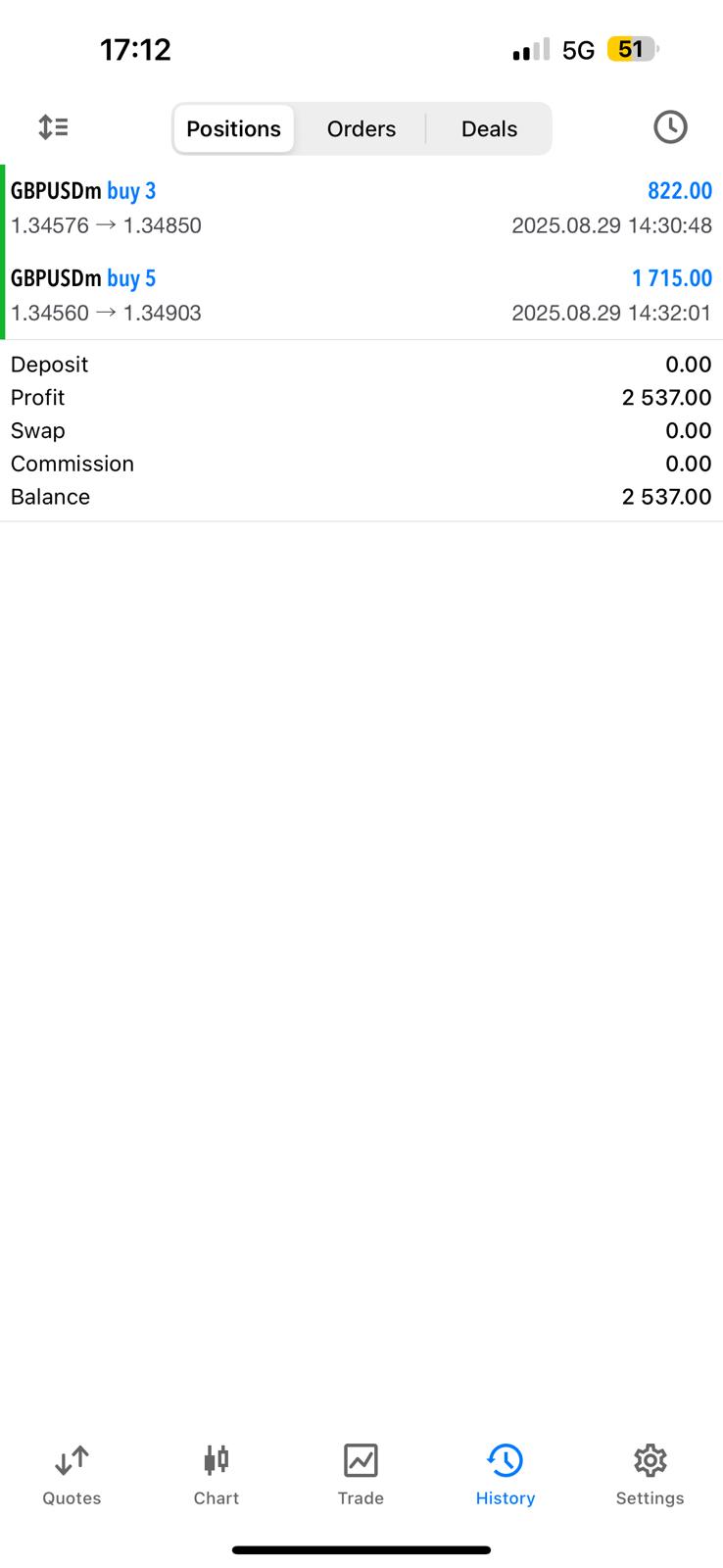Image resolution: width=723 pixels, height=1568 pixels.
Task: Tap the 5G network indicator
Action: click(578, 48)
